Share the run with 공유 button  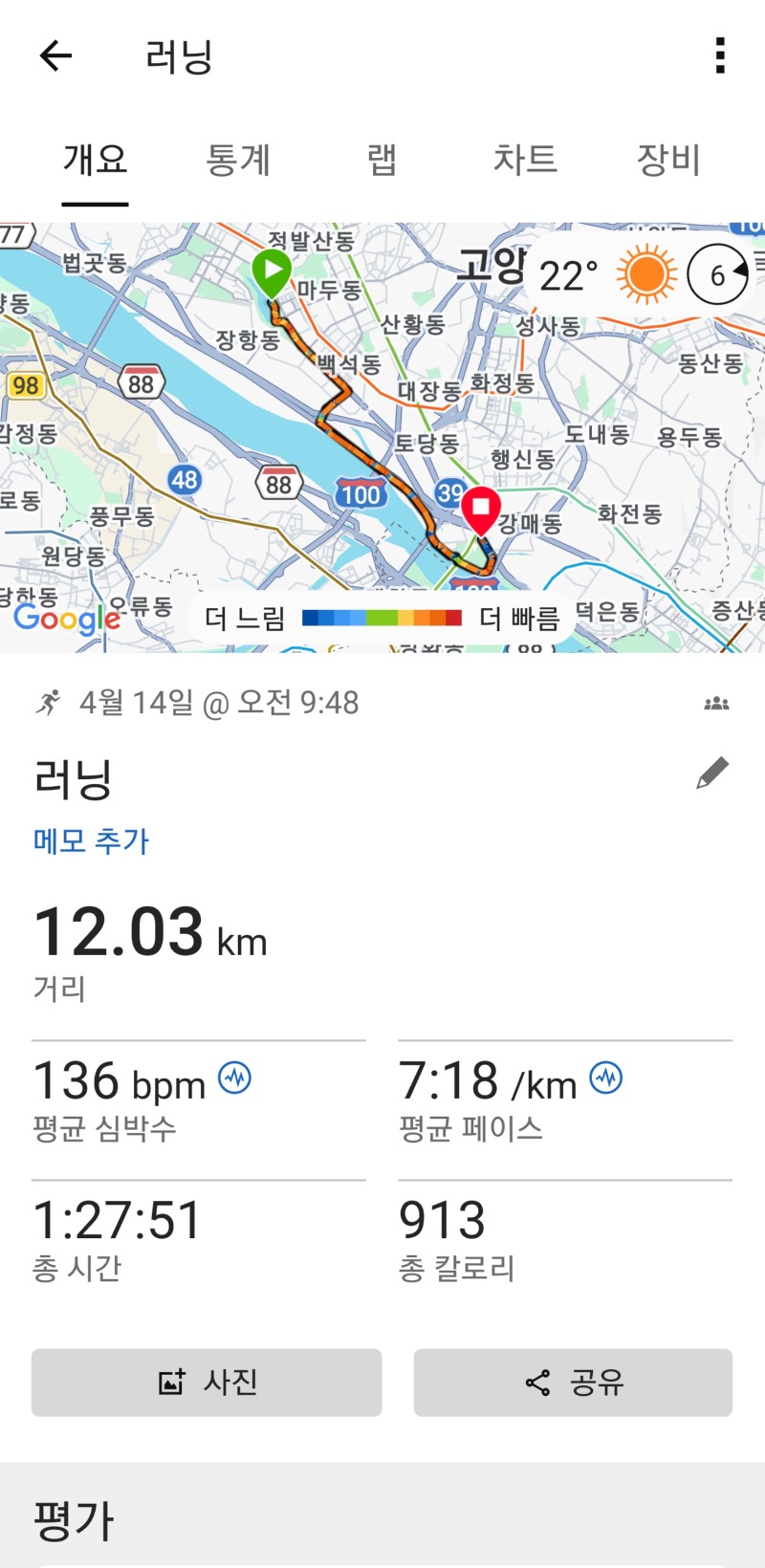573,1383
